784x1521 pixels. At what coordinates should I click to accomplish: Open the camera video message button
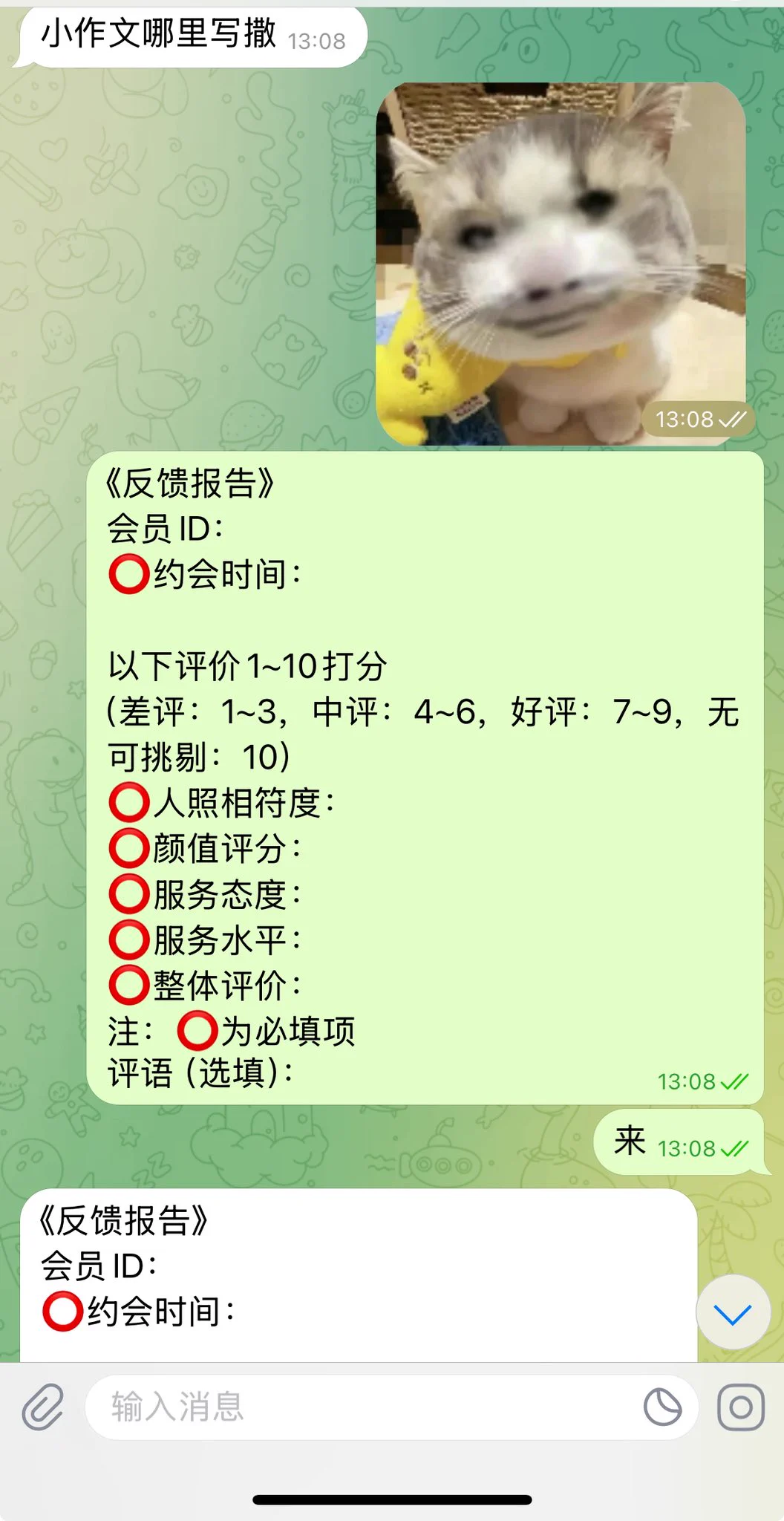740,1407
